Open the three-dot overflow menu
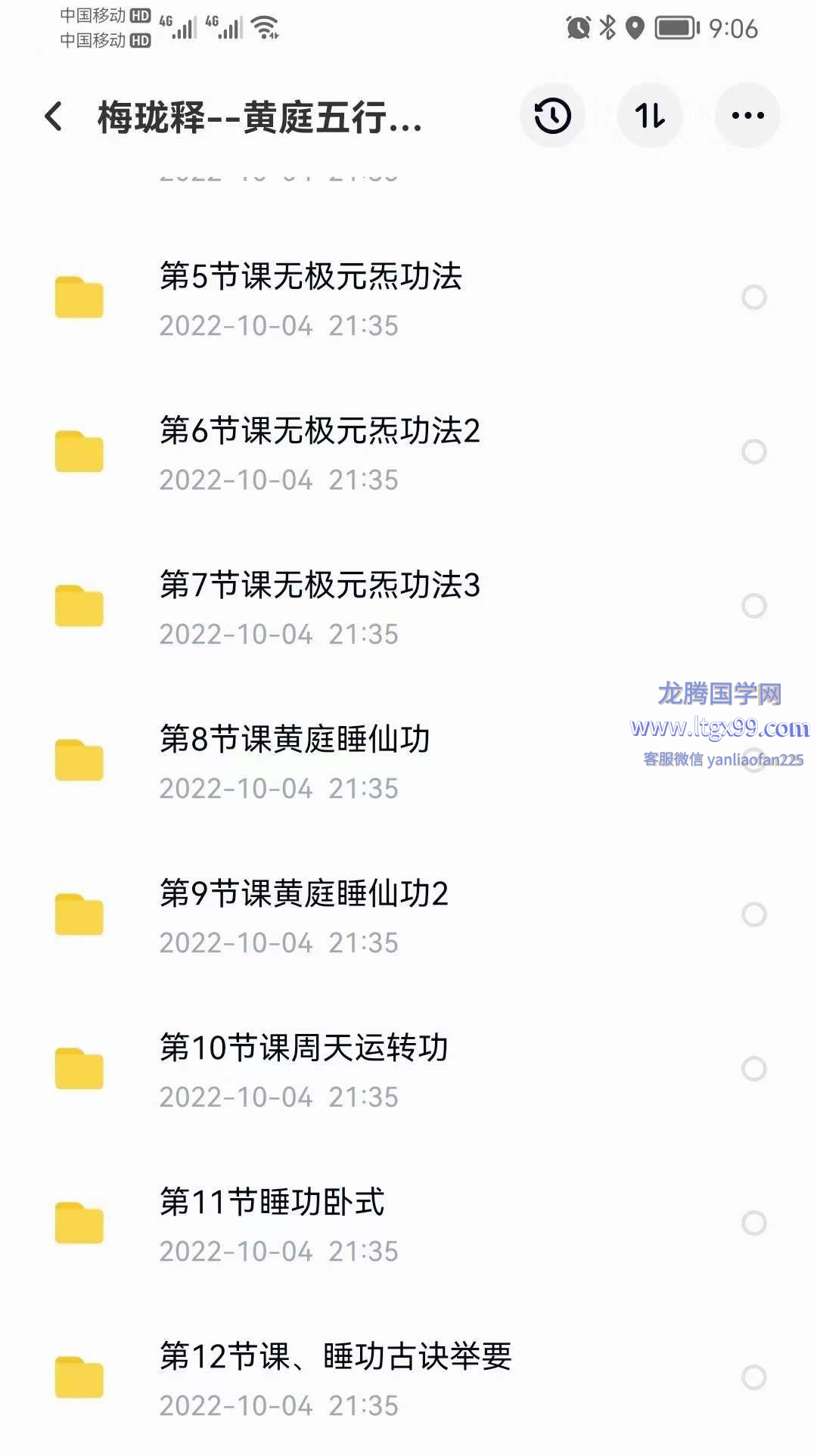The width and height of the screenshot is (817, 1456). pyautogui.click(x=747, y=116)
